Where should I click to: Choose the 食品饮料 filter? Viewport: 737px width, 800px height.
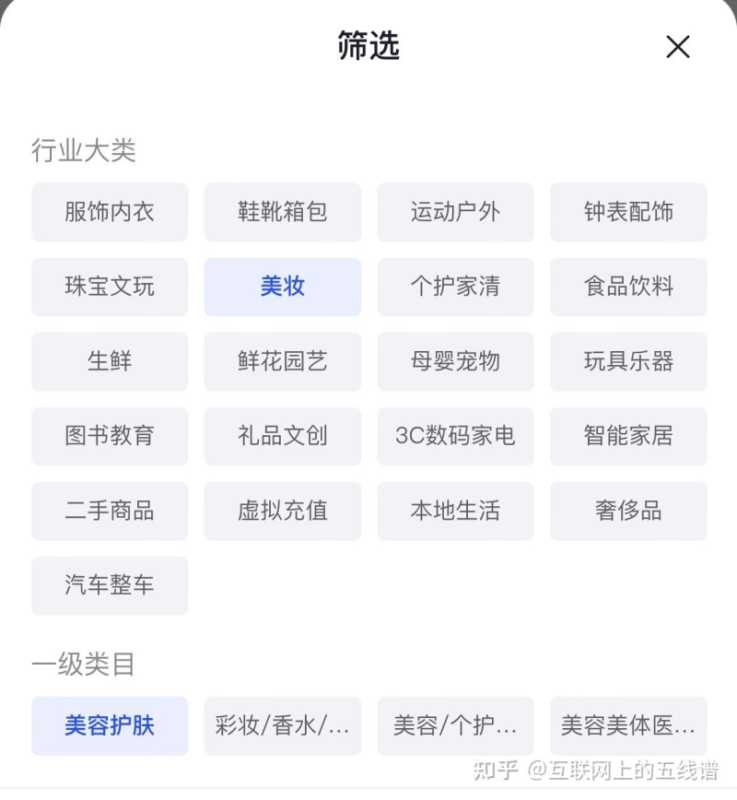[x=629, y=287]
